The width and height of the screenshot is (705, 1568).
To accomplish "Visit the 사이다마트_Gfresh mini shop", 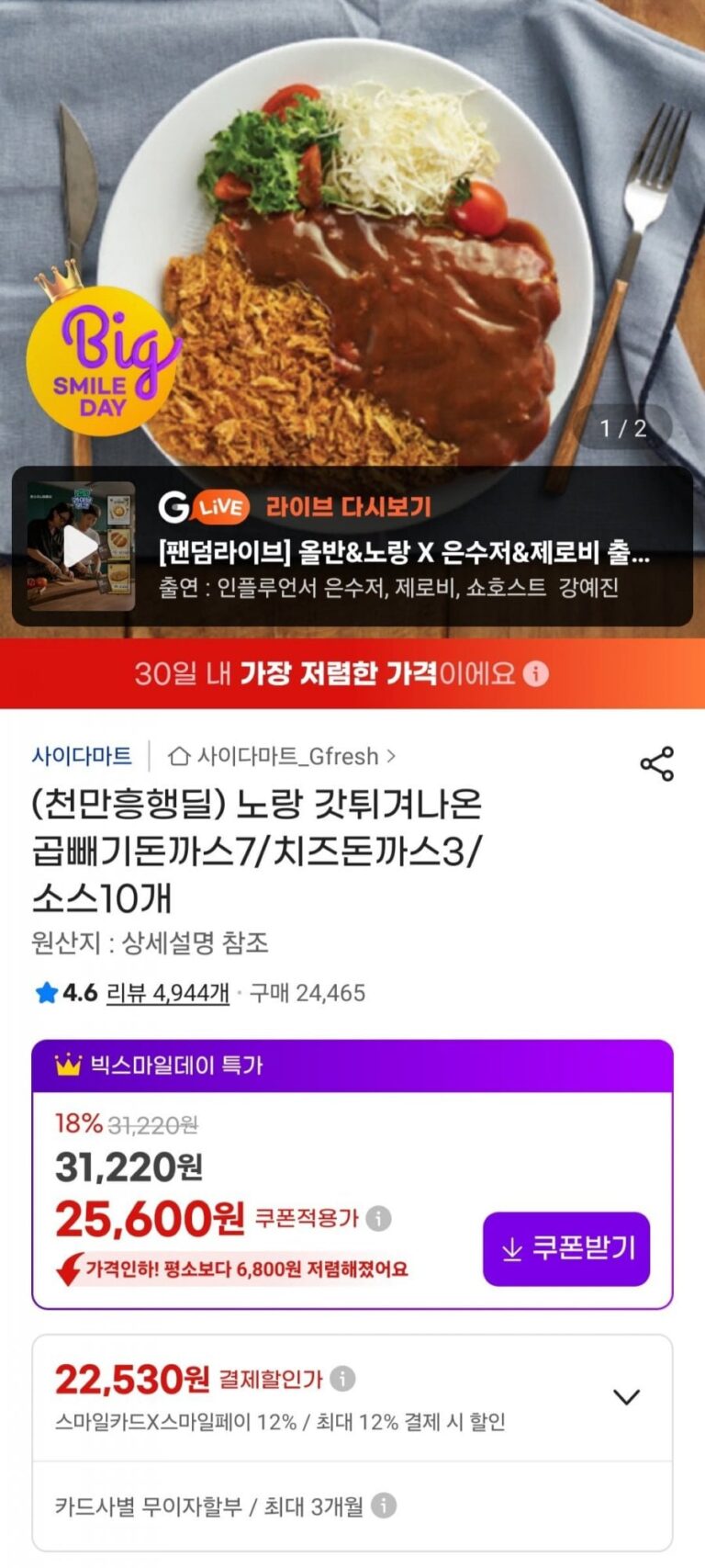I will pyautogui.click(x=283, y=756).
